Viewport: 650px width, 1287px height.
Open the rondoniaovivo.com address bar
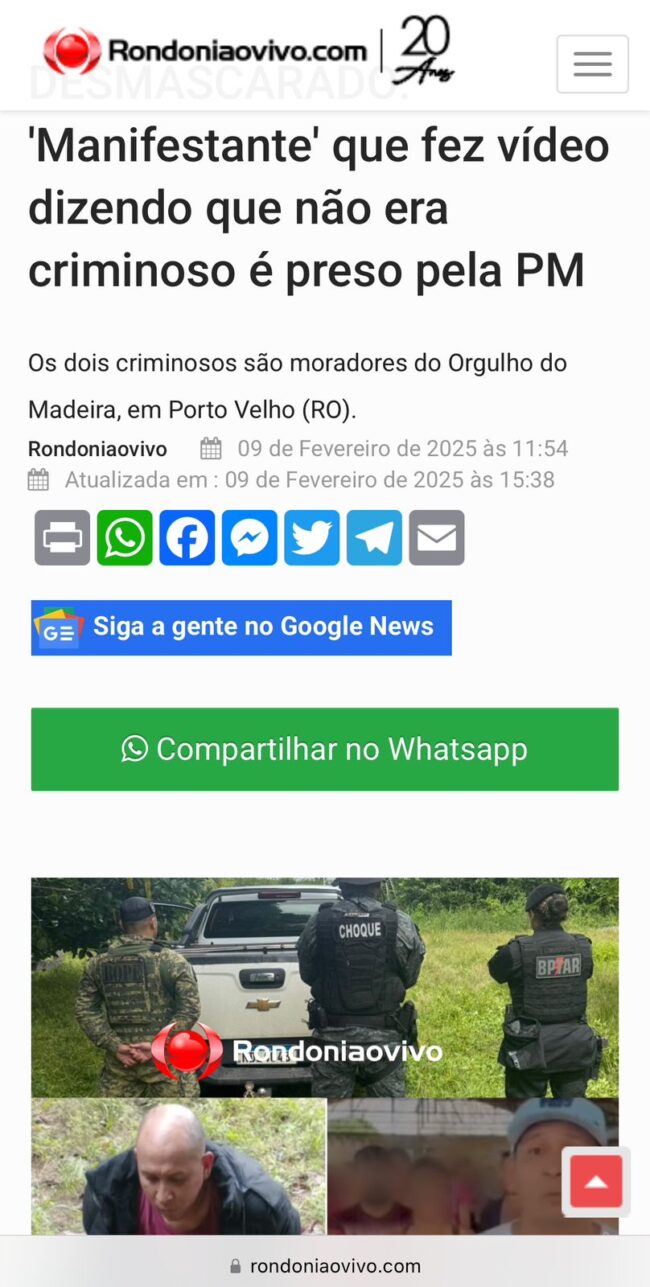pyautogui.click(x=325, y=1265)
